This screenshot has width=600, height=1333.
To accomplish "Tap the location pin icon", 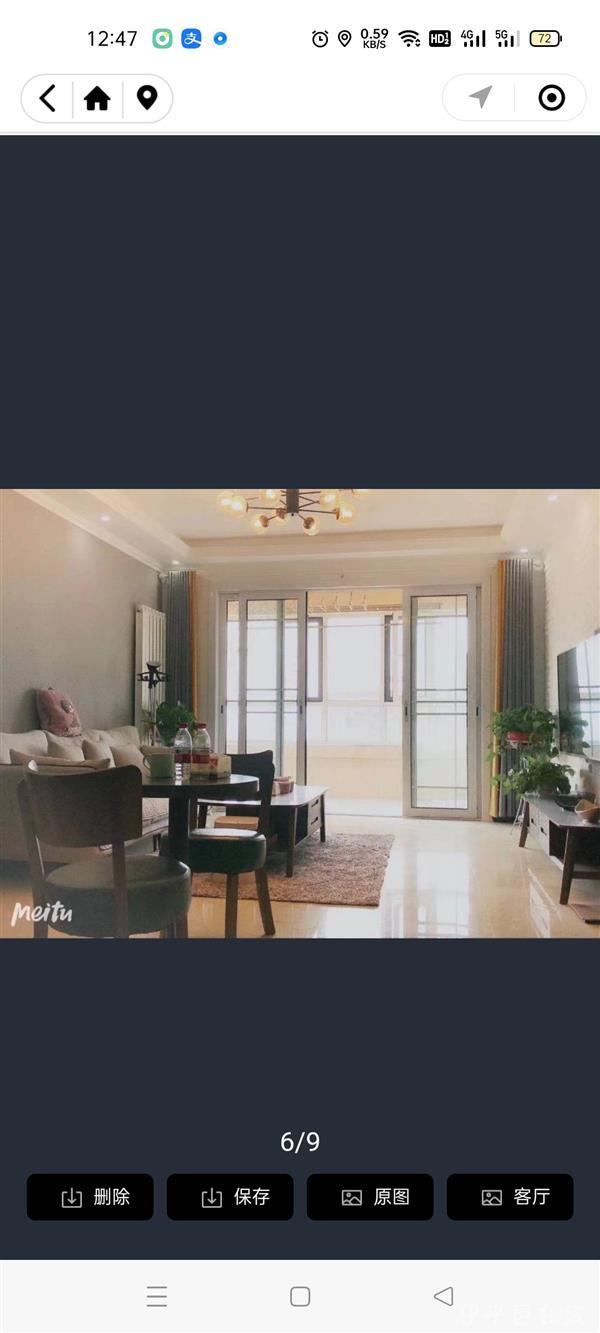I will (147, 98).
